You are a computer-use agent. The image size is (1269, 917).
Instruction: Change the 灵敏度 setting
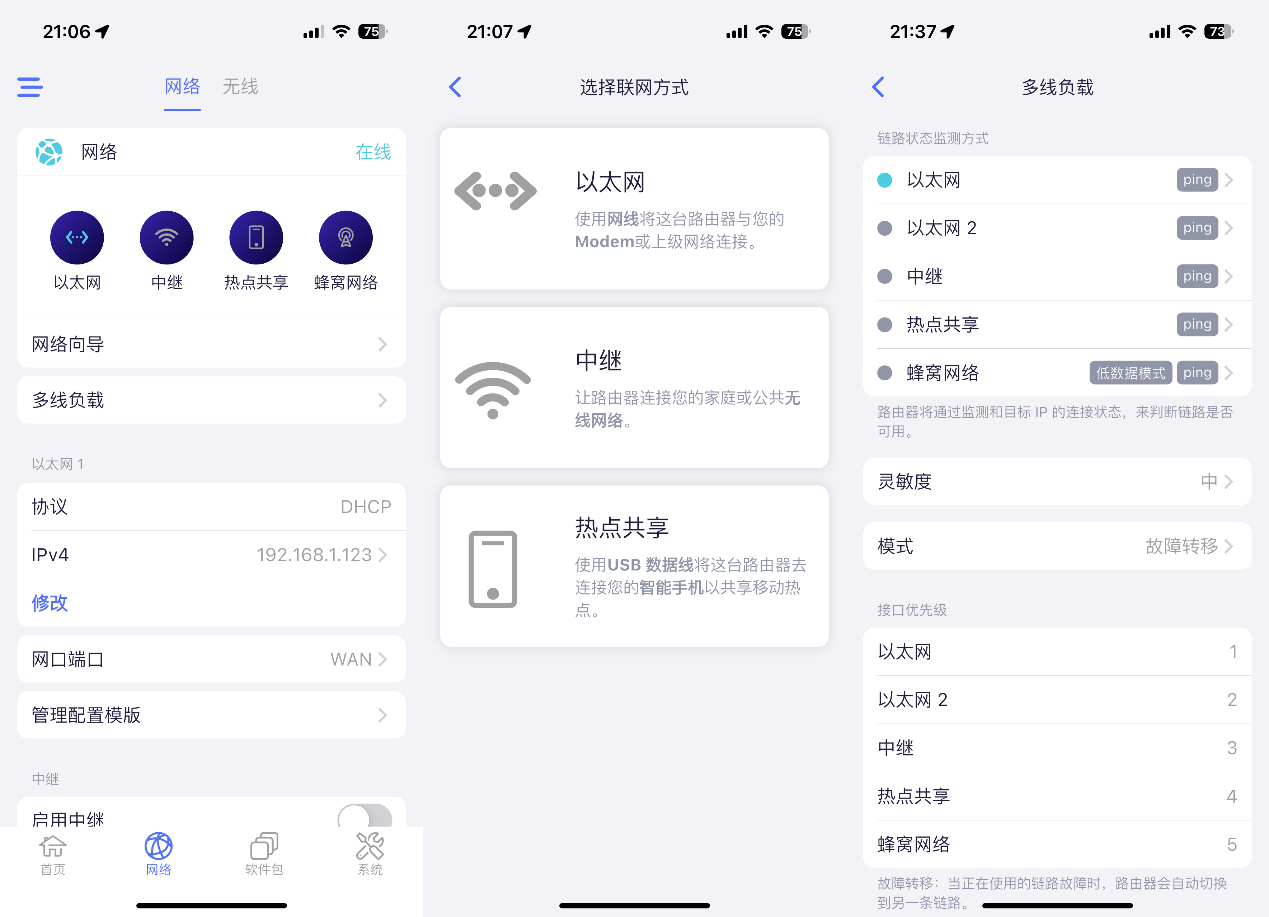click(x=1057, y=481)
